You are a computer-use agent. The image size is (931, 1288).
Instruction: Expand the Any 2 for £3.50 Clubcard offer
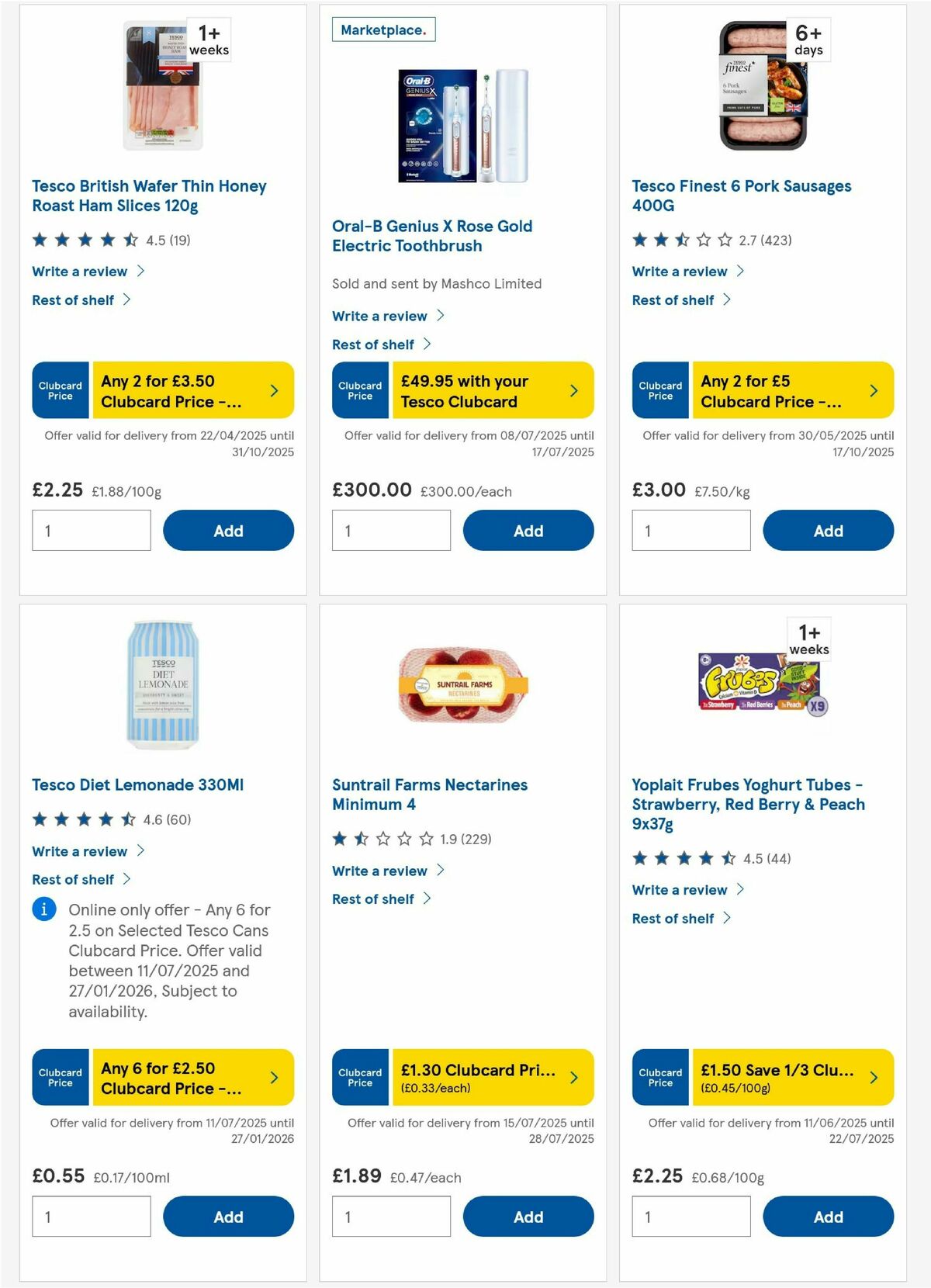pos(274,390)
